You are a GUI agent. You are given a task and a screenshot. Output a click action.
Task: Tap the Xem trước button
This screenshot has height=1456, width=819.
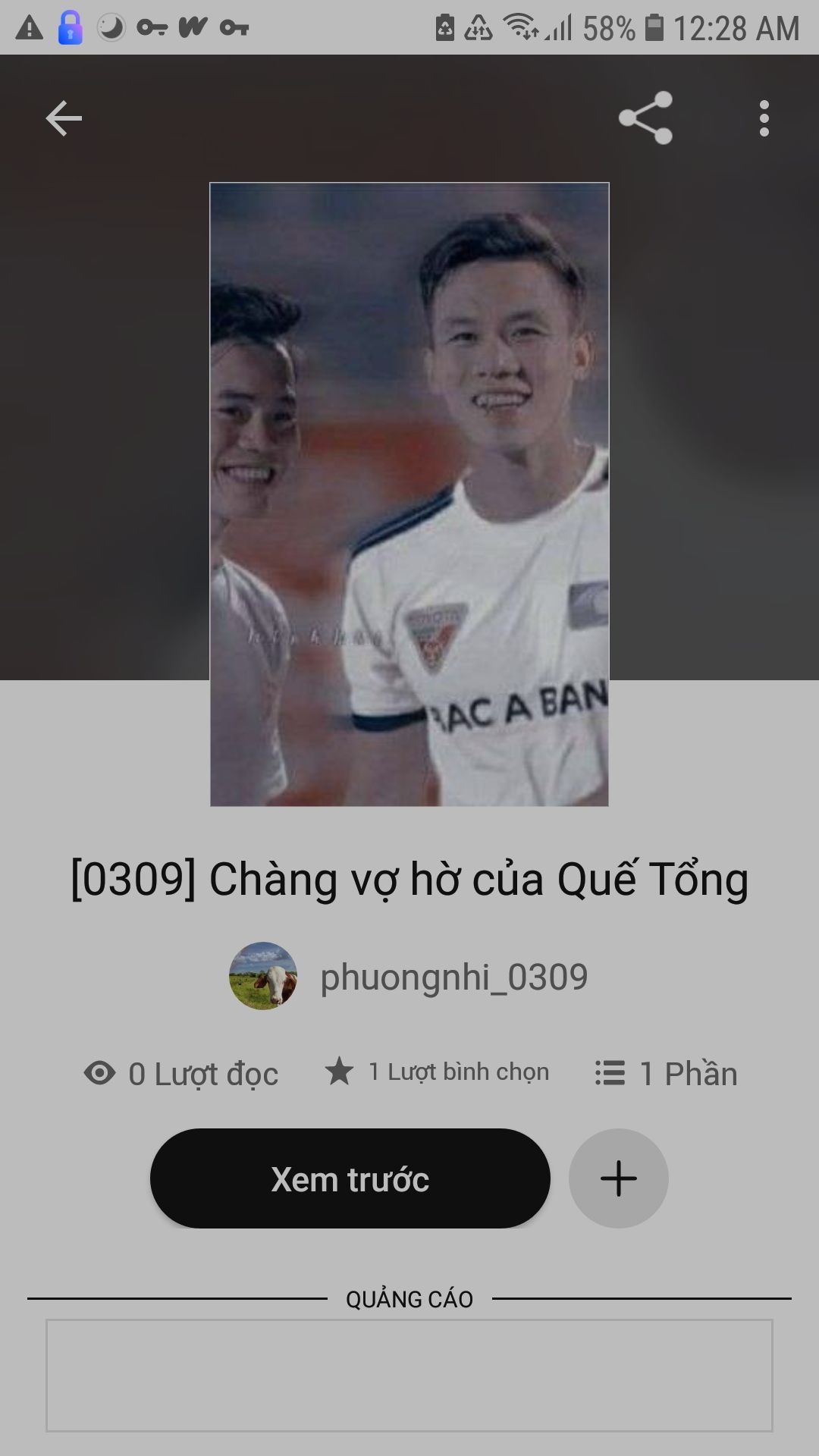(x=350, y=1178)
